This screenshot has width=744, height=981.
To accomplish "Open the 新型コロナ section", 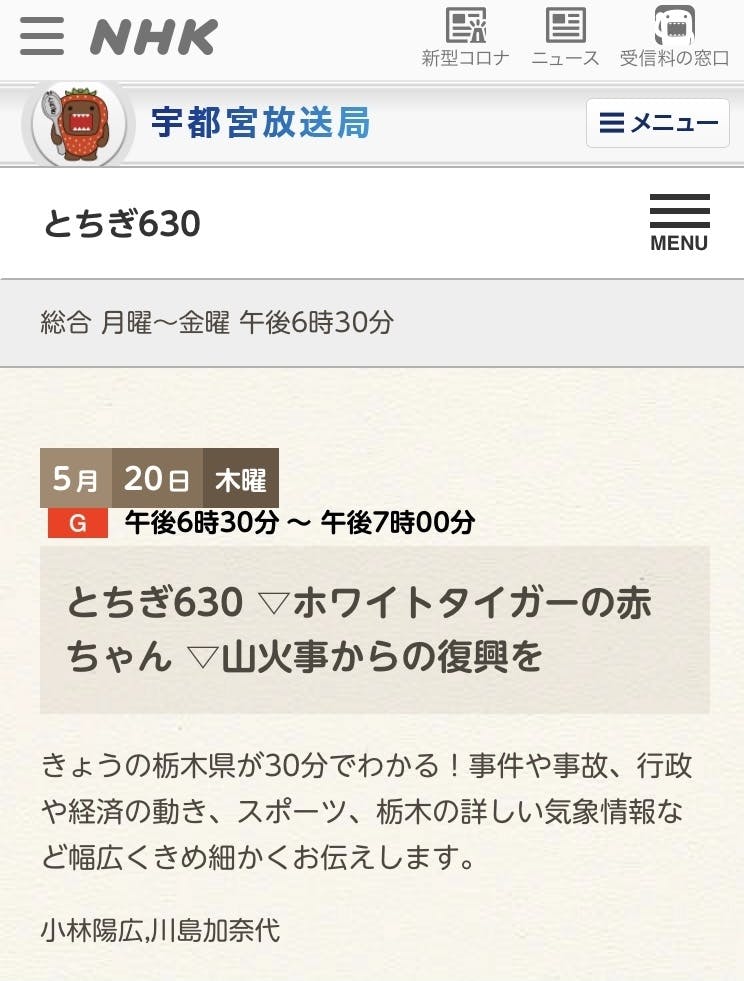I will (465, 37).
